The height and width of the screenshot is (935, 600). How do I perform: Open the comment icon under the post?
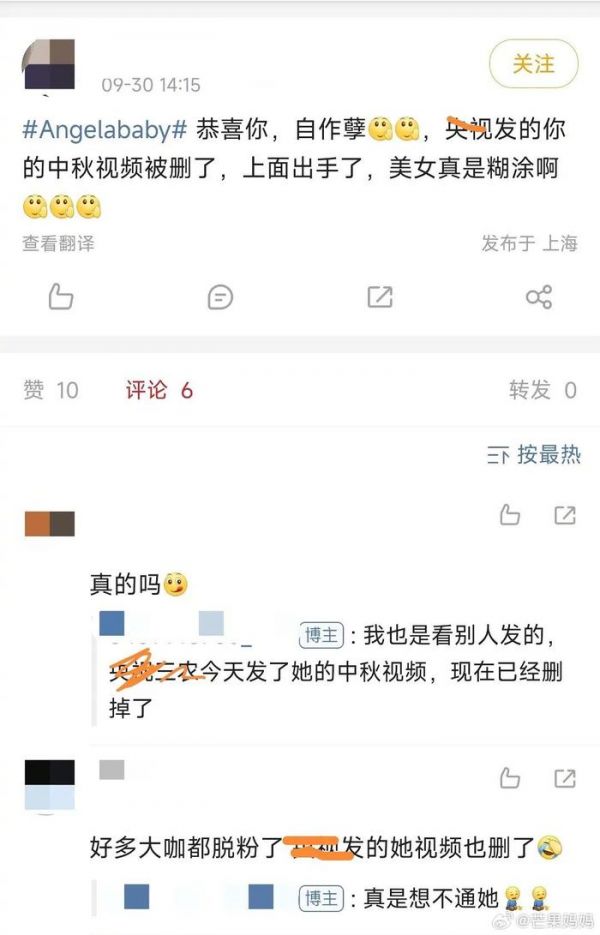click(x=220, y=296)
